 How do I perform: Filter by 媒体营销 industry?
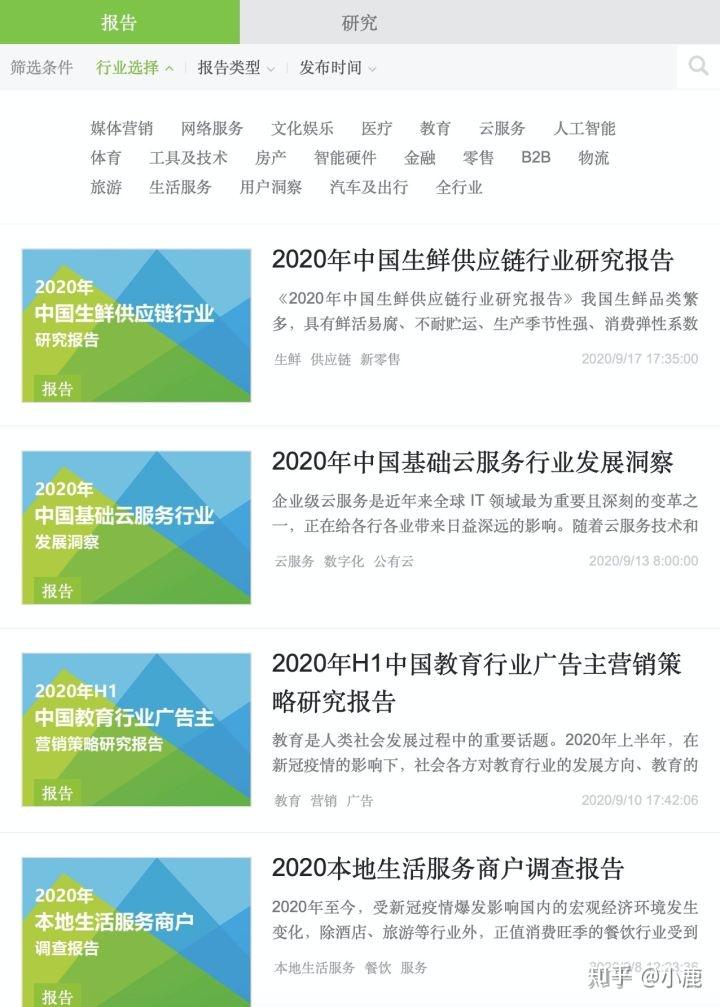[122, 128]
